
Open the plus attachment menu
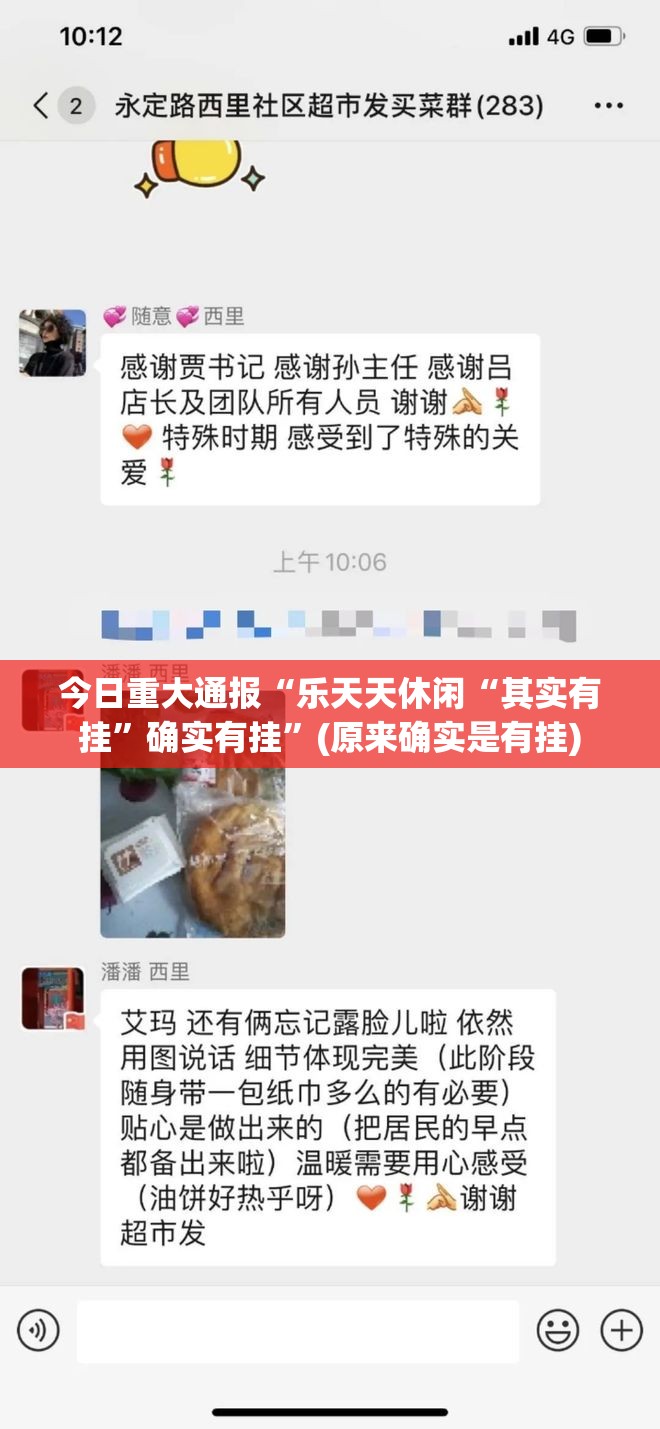pos(621,1330)
